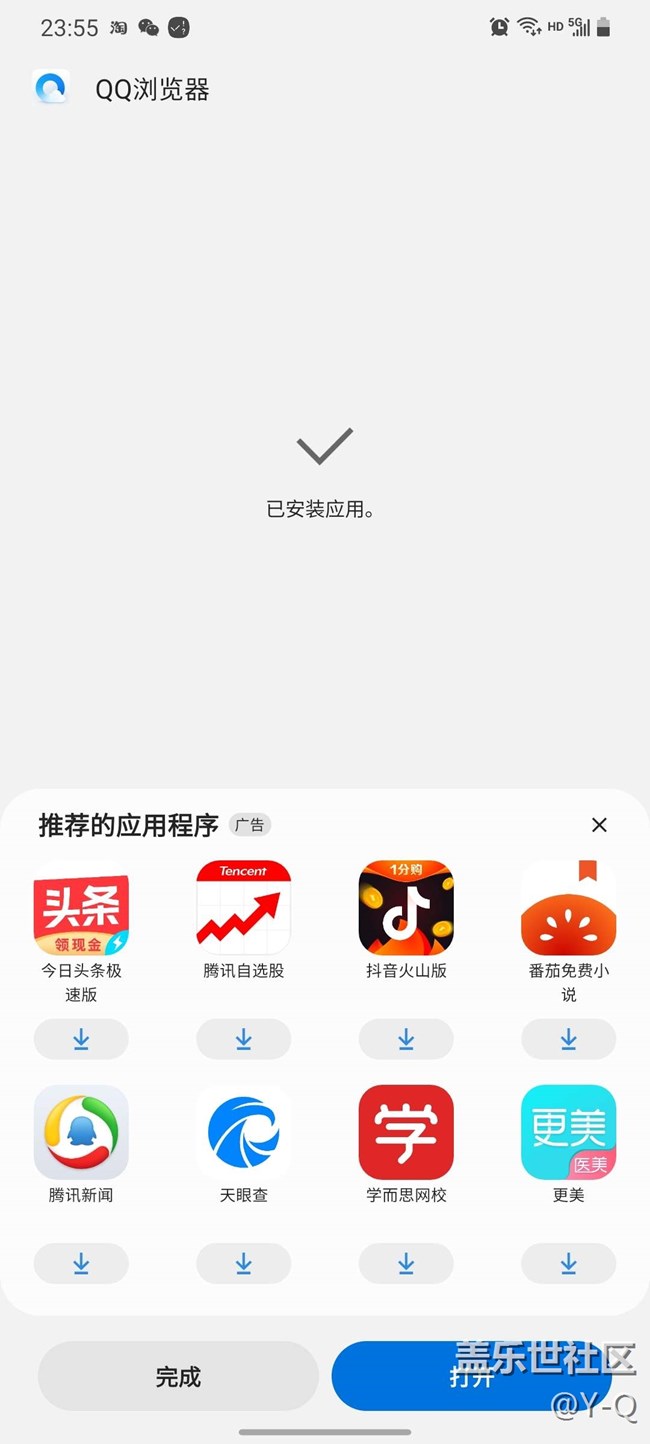
Task: Download 腾讯新闻
Action: point(81,1264)
